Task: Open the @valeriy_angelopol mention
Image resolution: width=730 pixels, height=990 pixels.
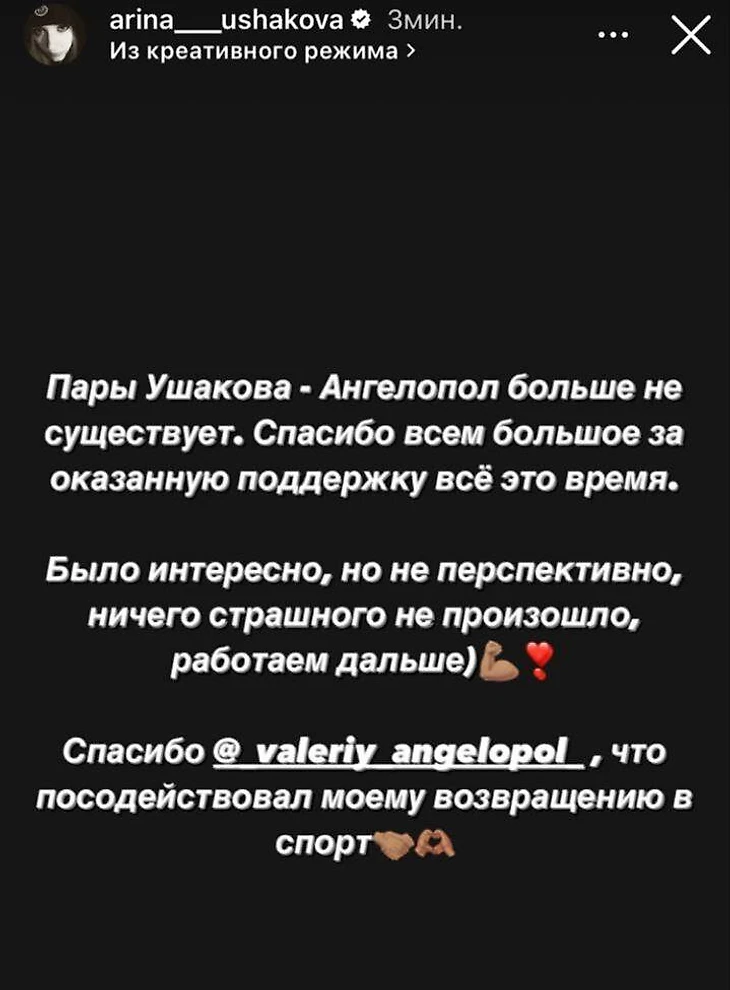Action: coord(398,750)
